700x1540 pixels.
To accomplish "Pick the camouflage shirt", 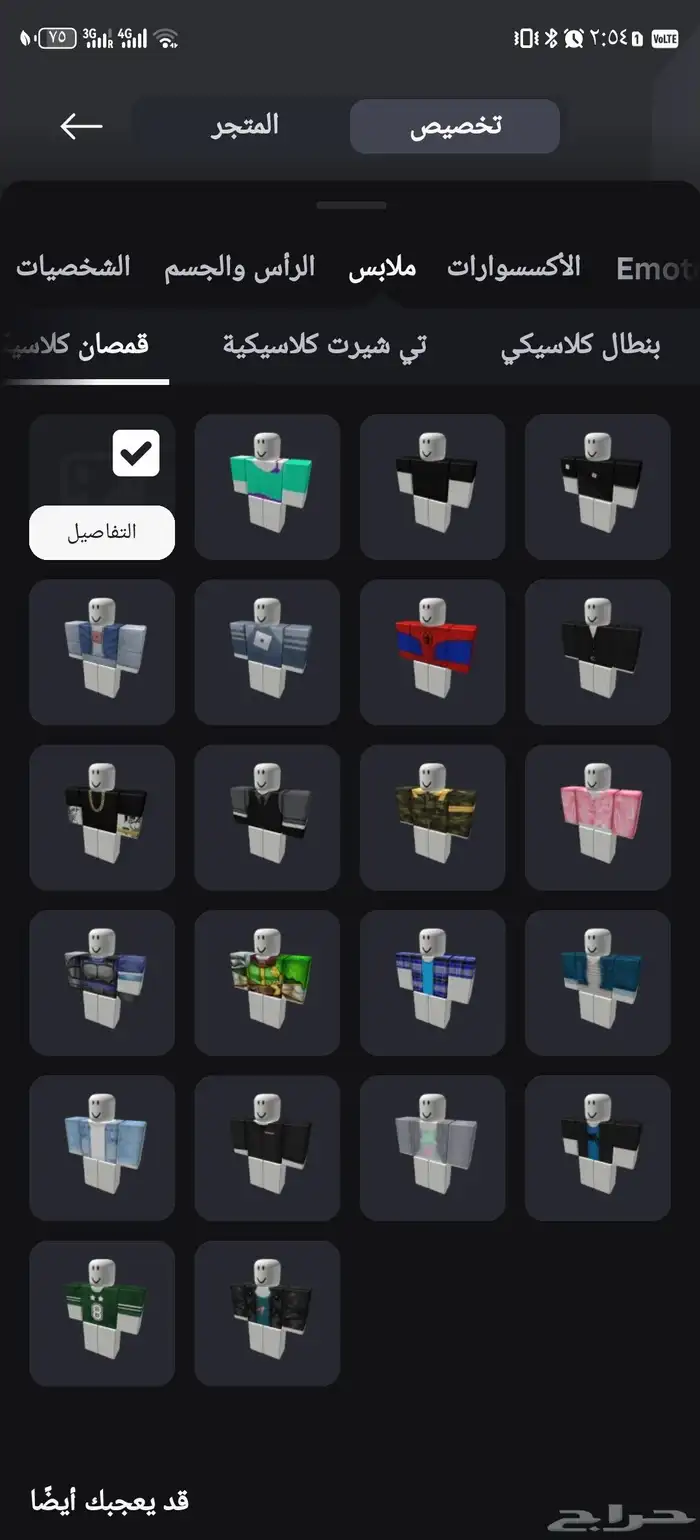I will coord(432,817).
